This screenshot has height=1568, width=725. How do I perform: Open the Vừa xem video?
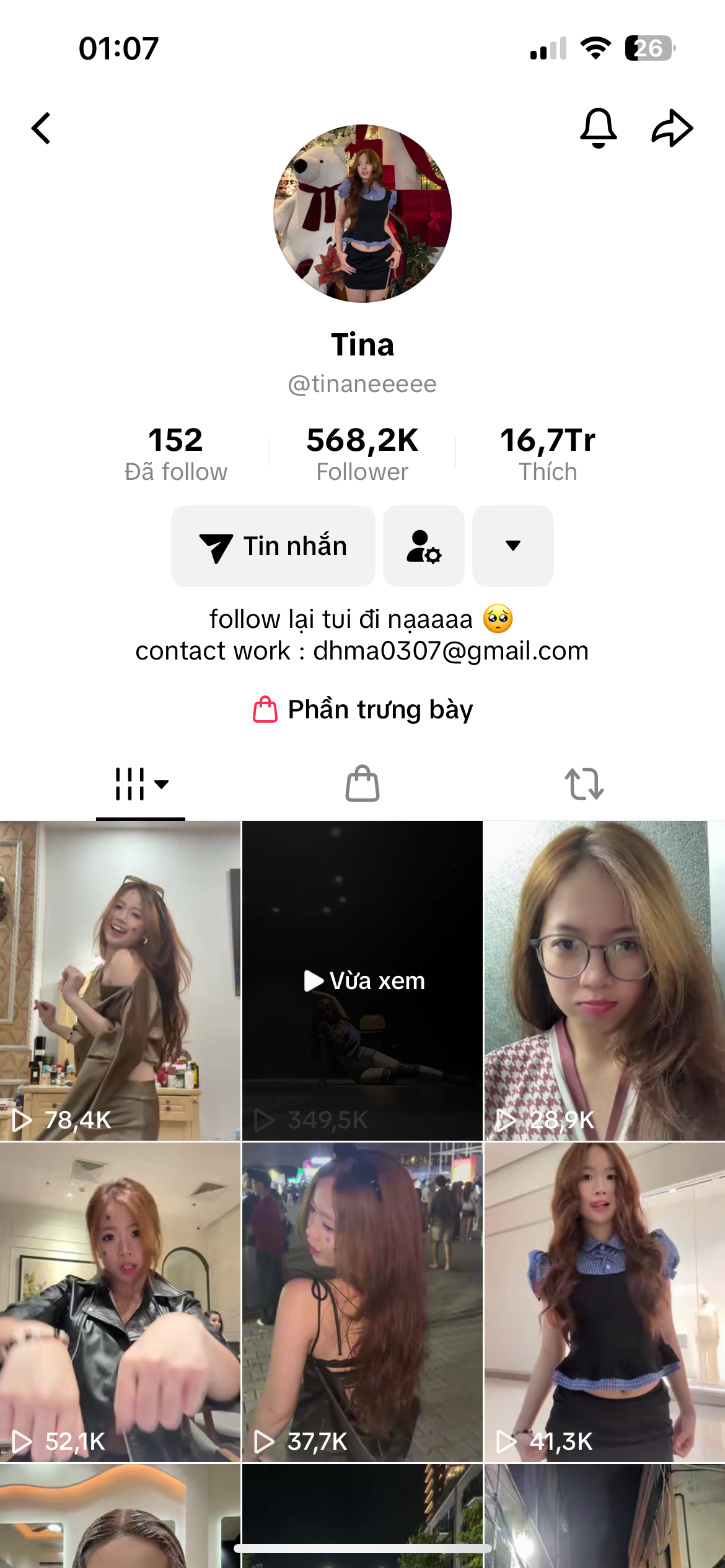362,981
